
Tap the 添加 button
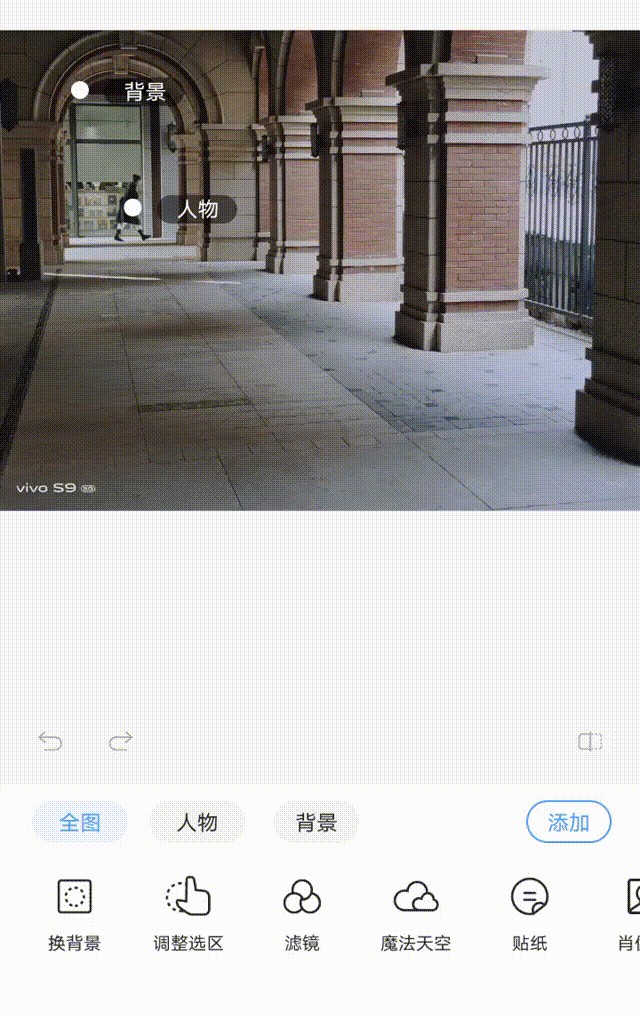tap(568, 822)
